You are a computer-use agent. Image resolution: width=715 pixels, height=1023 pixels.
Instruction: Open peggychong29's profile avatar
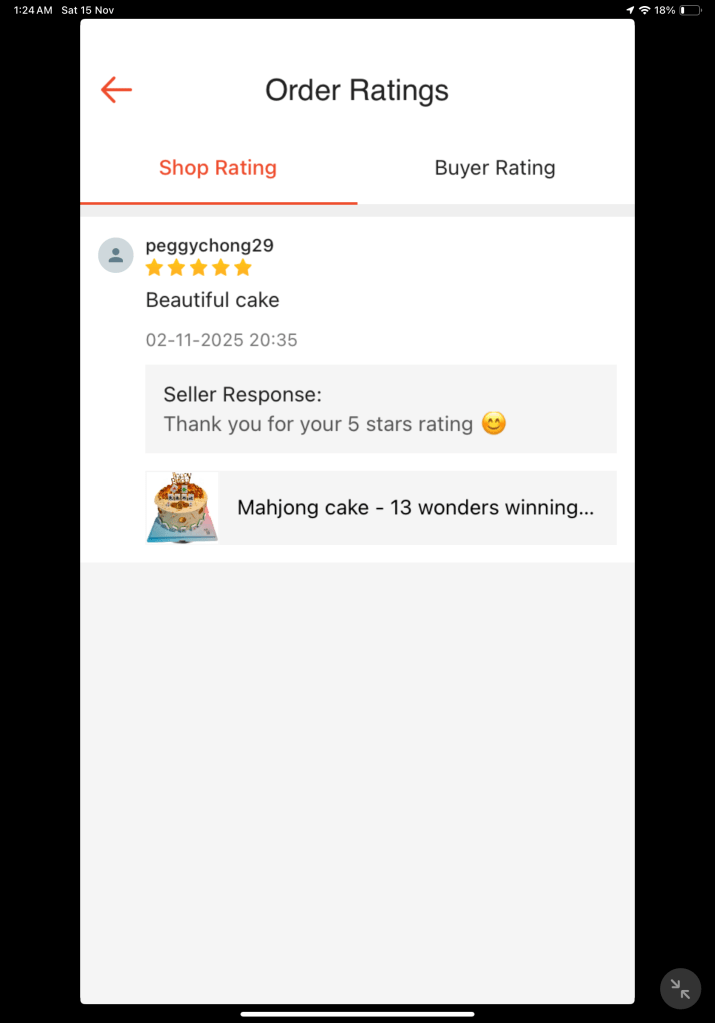point(116,255)
